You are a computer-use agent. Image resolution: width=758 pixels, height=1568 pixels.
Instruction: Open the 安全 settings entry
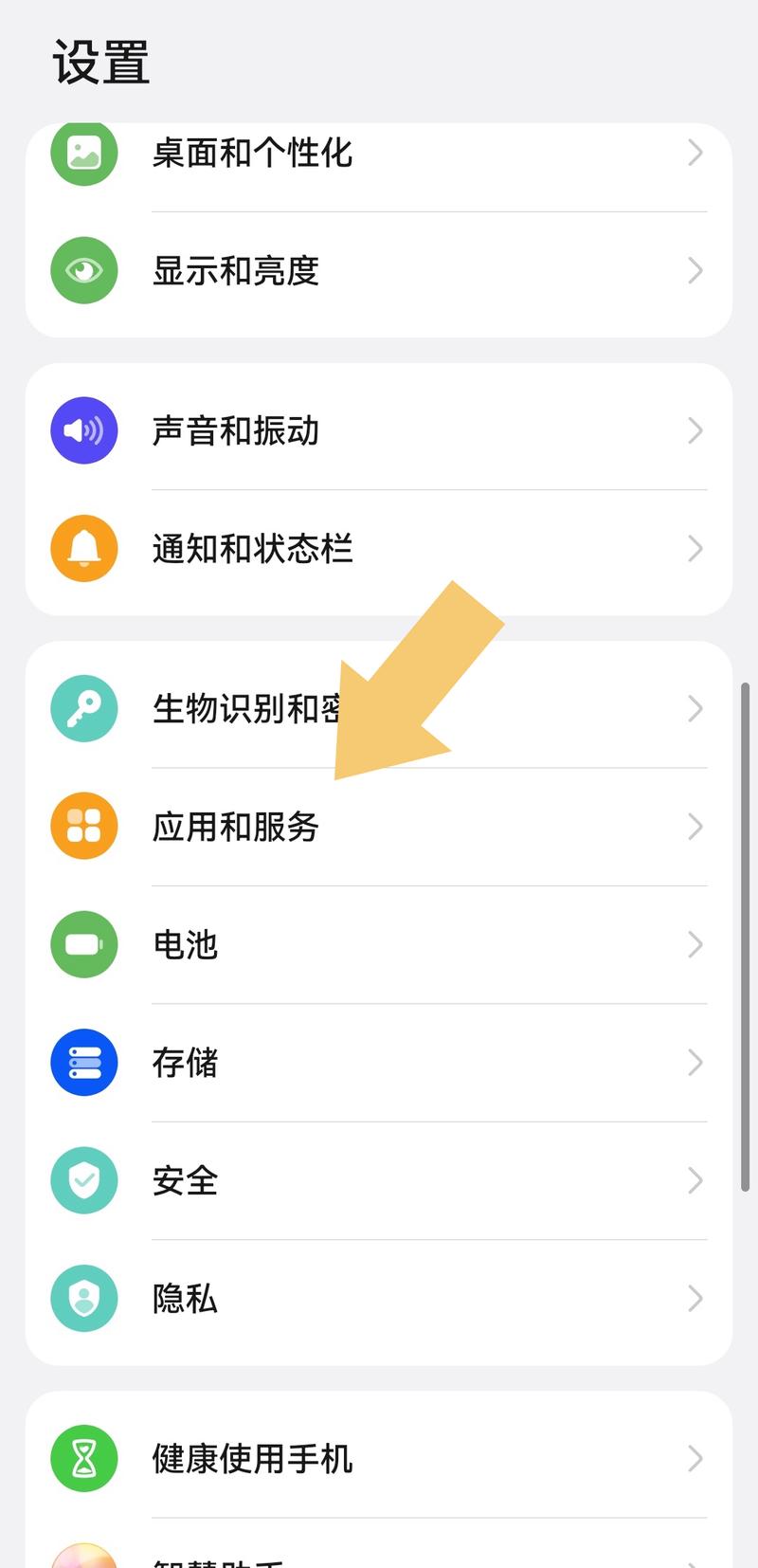379,1181
